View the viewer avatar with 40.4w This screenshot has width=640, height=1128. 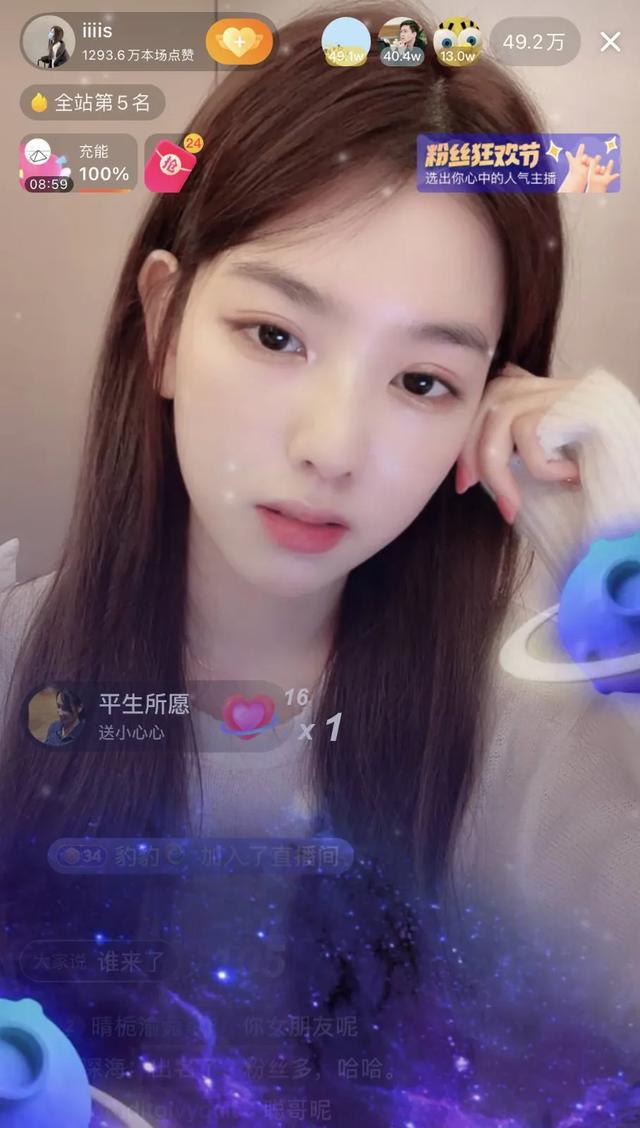pos(402,42)
